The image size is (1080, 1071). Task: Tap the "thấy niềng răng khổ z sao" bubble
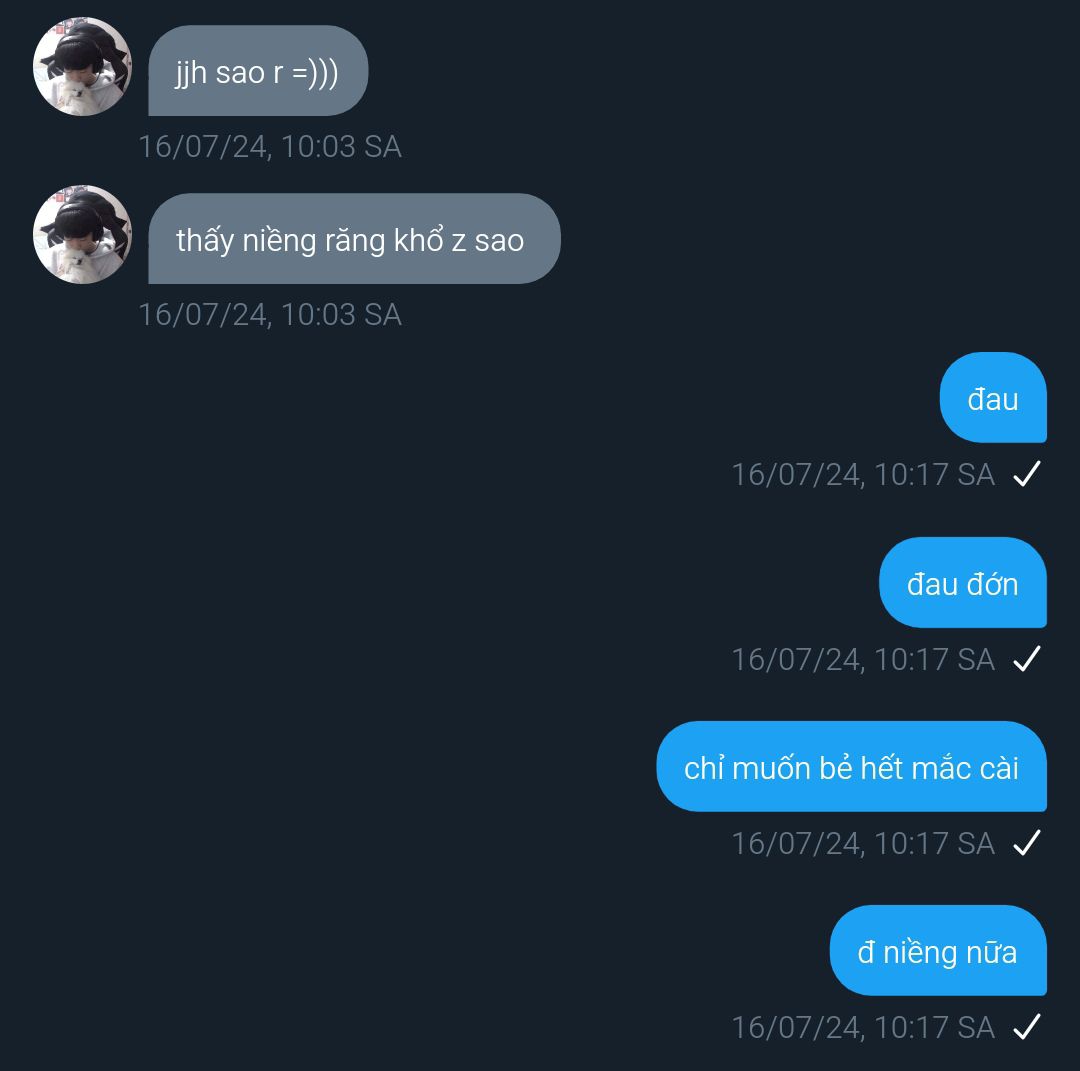point(355,239)
